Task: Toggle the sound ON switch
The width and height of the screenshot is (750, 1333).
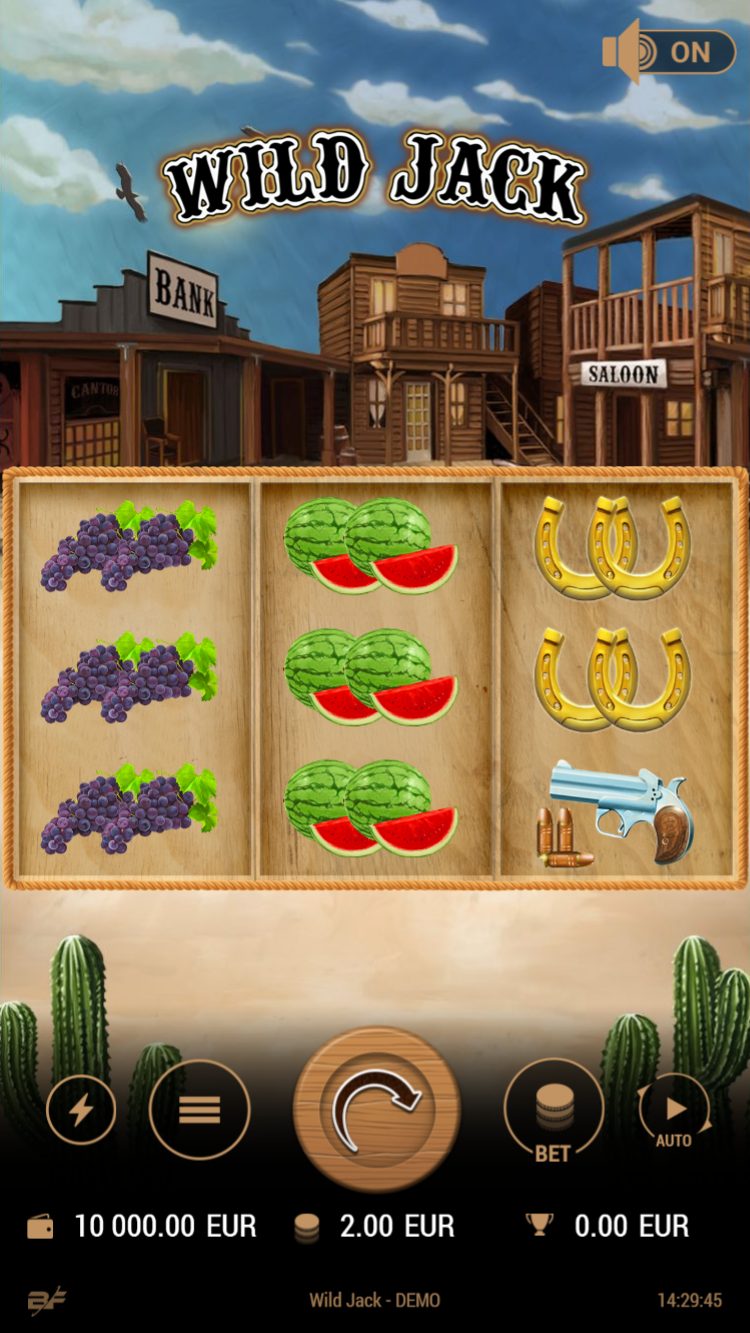Action: (x=671, y=52)
